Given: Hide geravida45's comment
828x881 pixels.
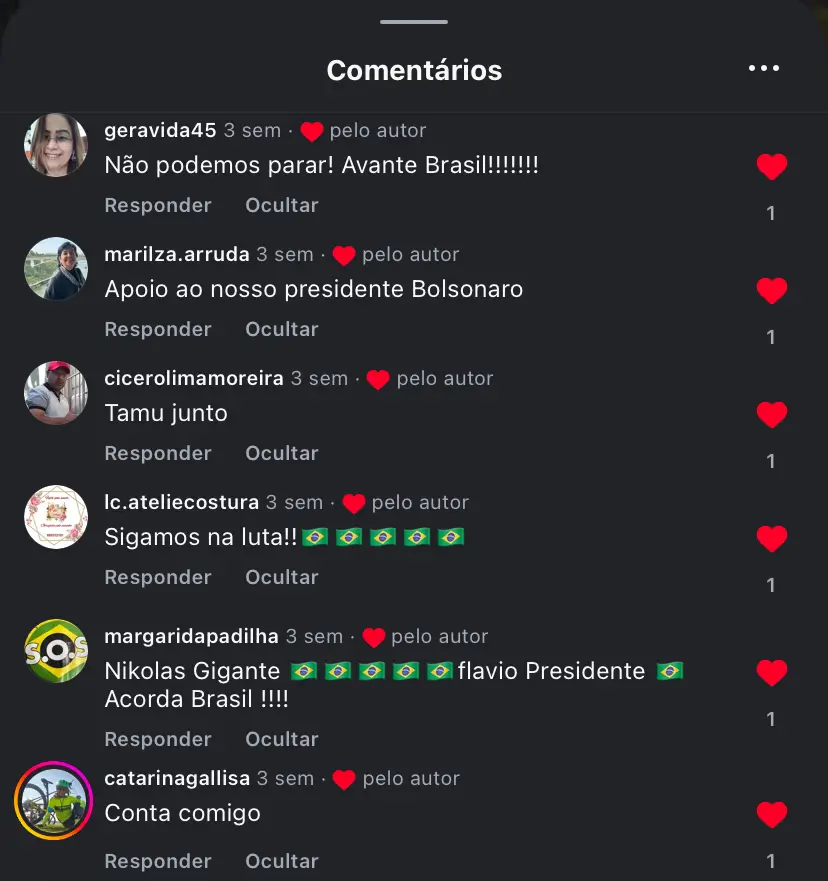Looking at the screenshot, I should click(282, 205).
